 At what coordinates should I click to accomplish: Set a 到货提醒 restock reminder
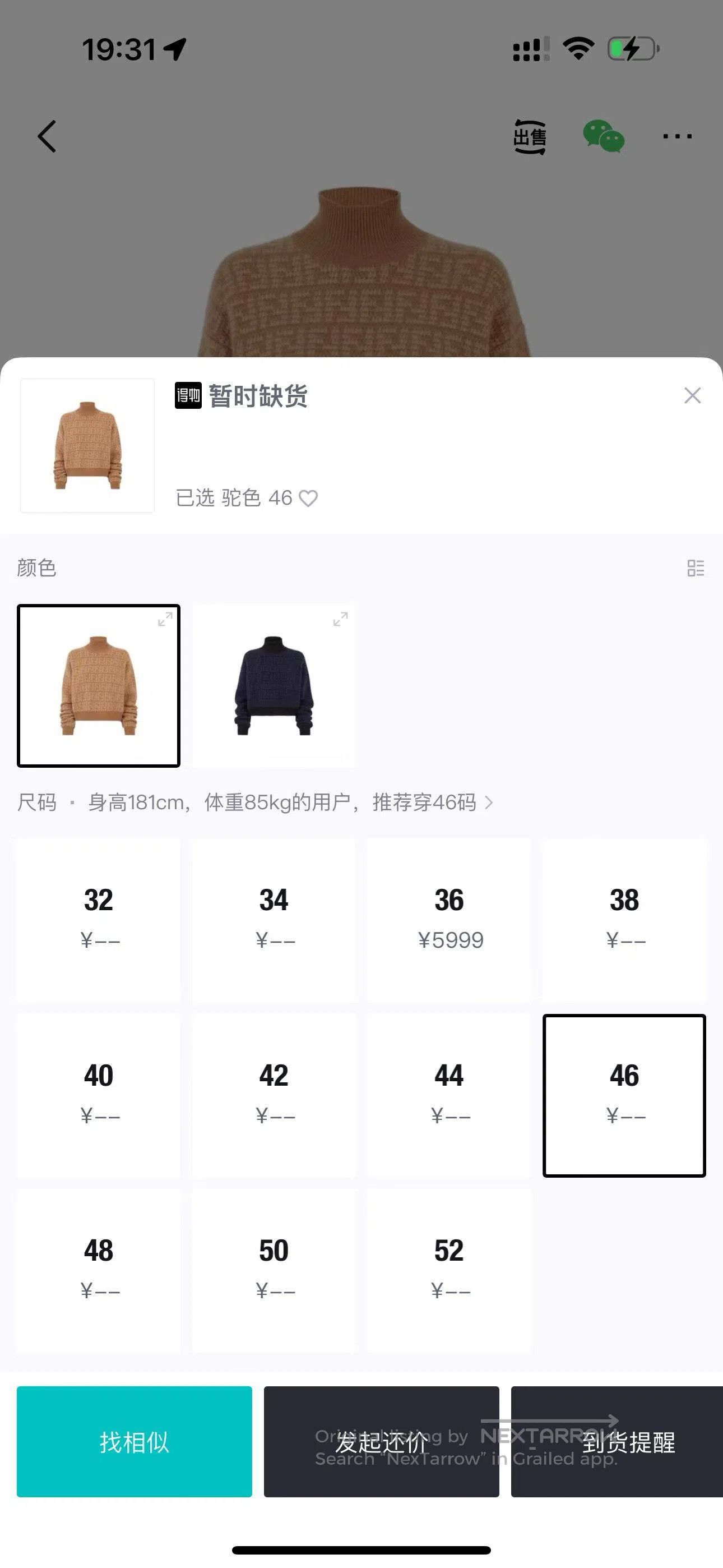point(617,1441)
